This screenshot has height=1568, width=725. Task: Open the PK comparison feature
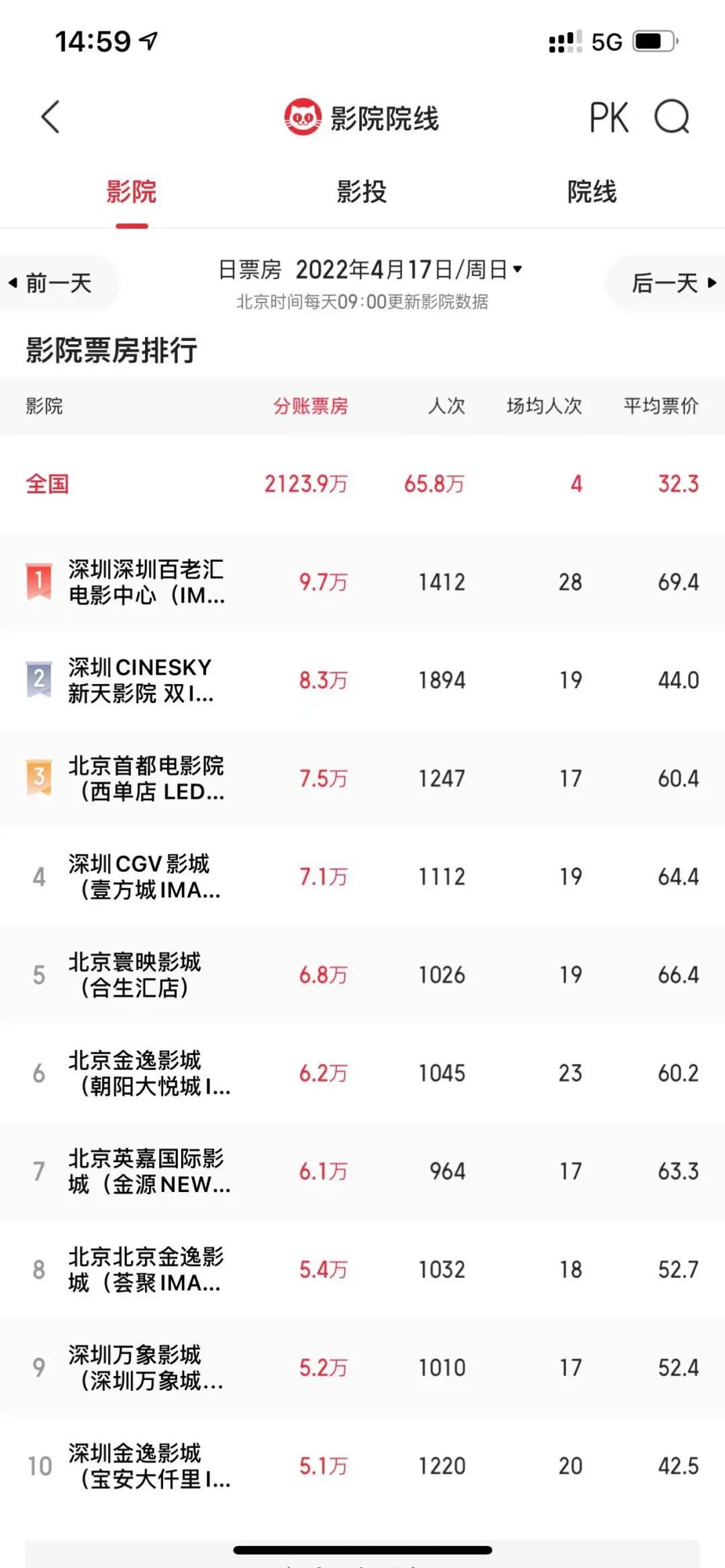point(608,118)
